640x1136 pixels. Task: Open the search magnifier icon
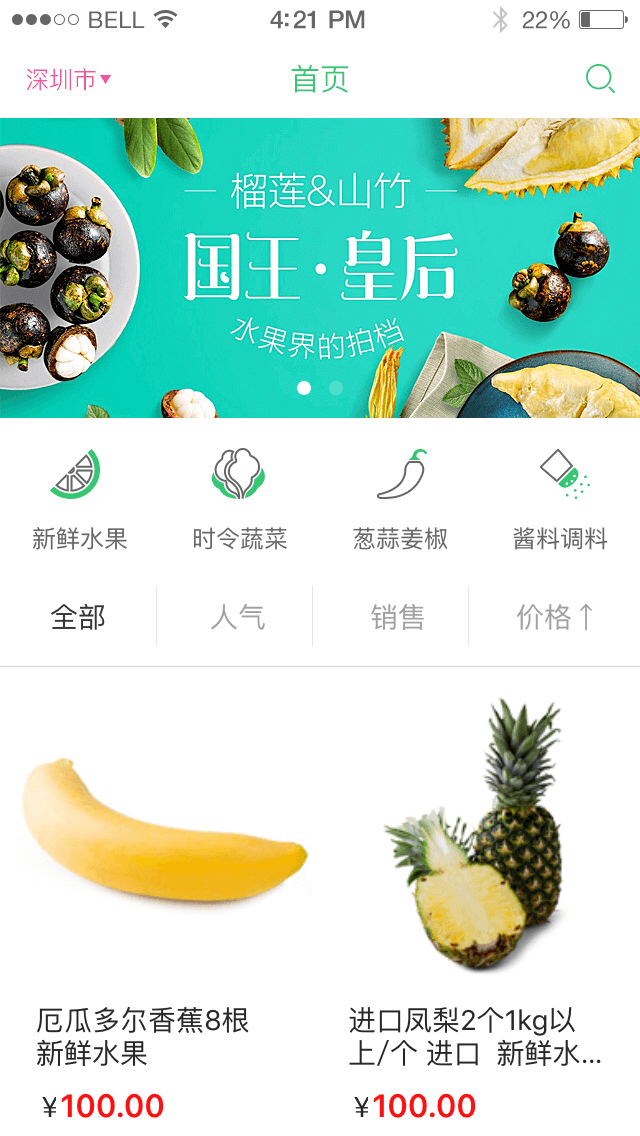tap(599, 78)
